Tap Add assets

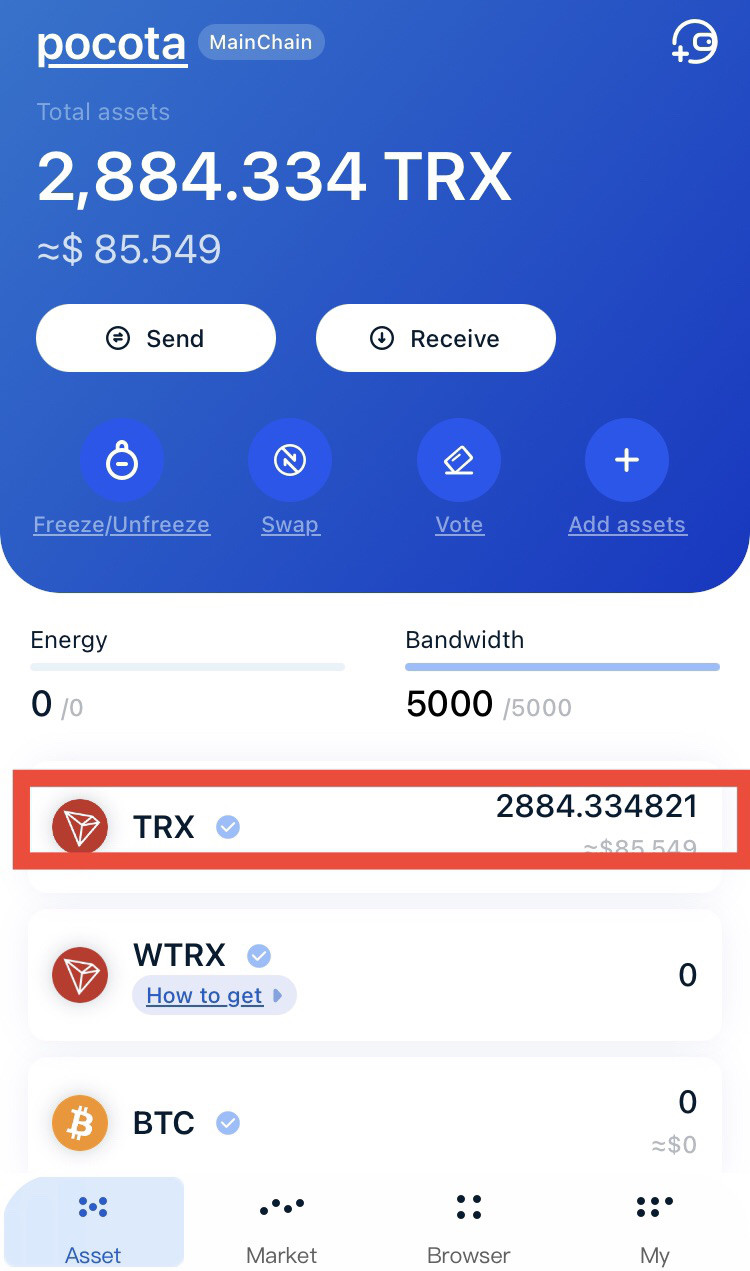[x=627, y=478]
